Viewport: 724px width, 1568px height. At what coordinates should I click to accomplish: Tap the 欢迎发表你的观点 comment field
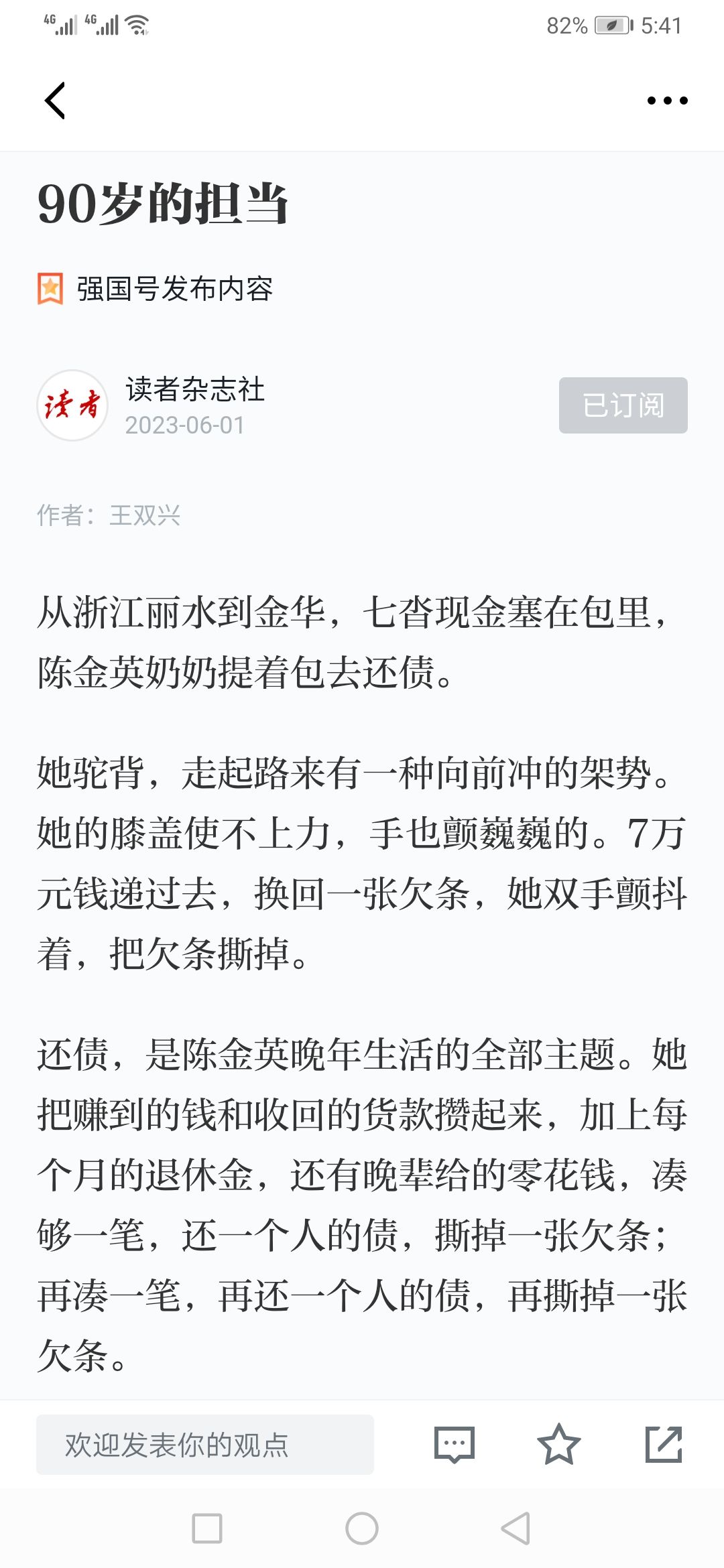click(205, 1444)
